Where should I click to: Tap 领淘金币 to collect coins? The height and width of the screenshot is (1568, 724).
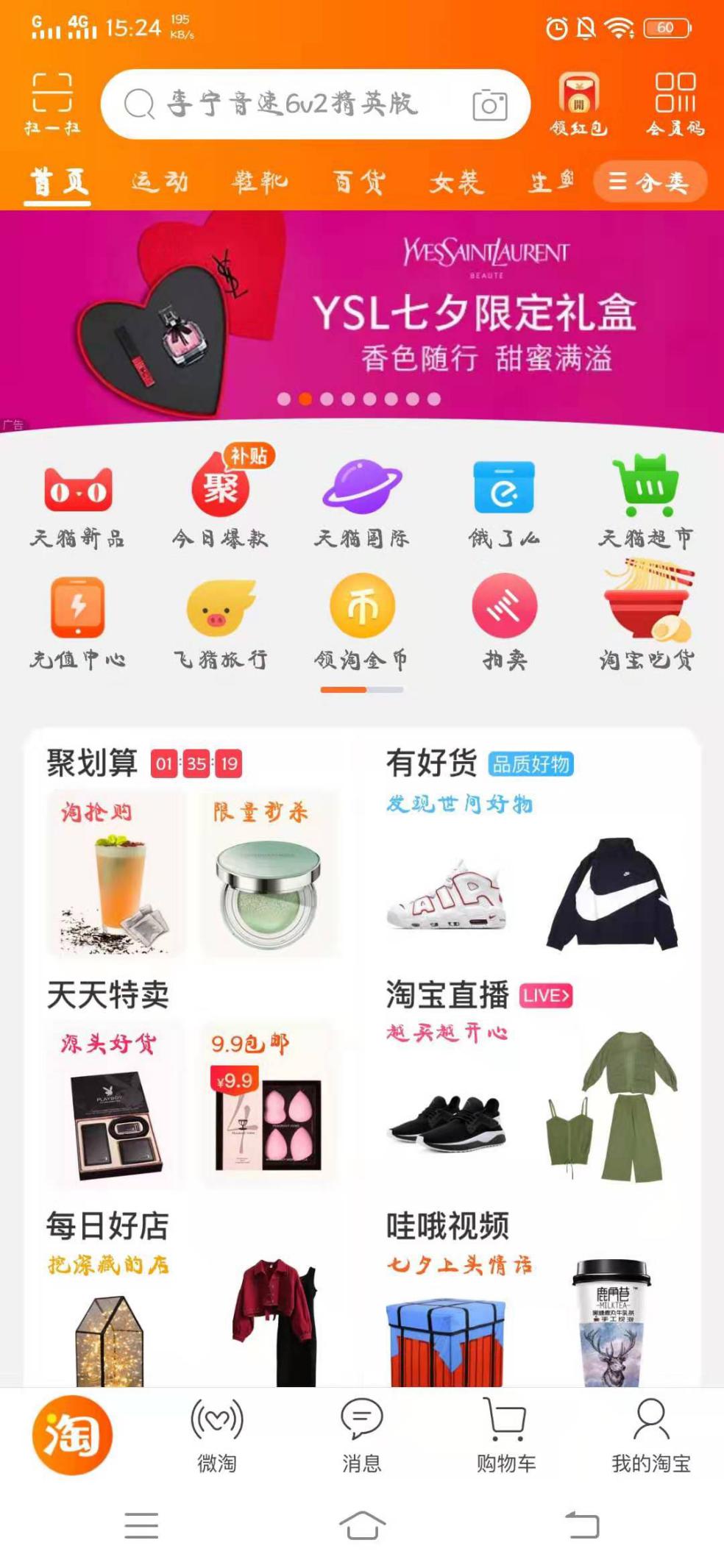coord(363,620)
